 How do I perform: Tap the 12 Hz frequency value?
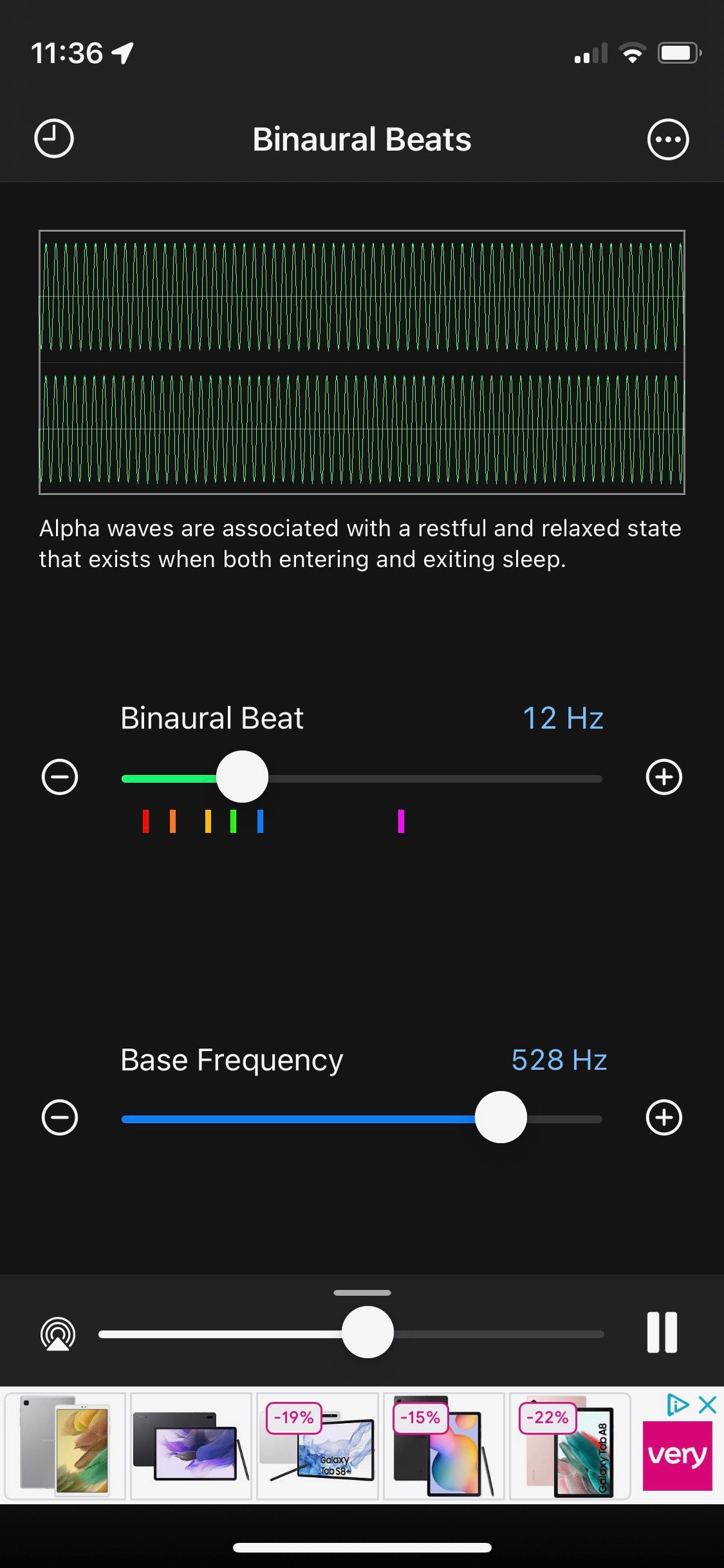click(562, 718)
